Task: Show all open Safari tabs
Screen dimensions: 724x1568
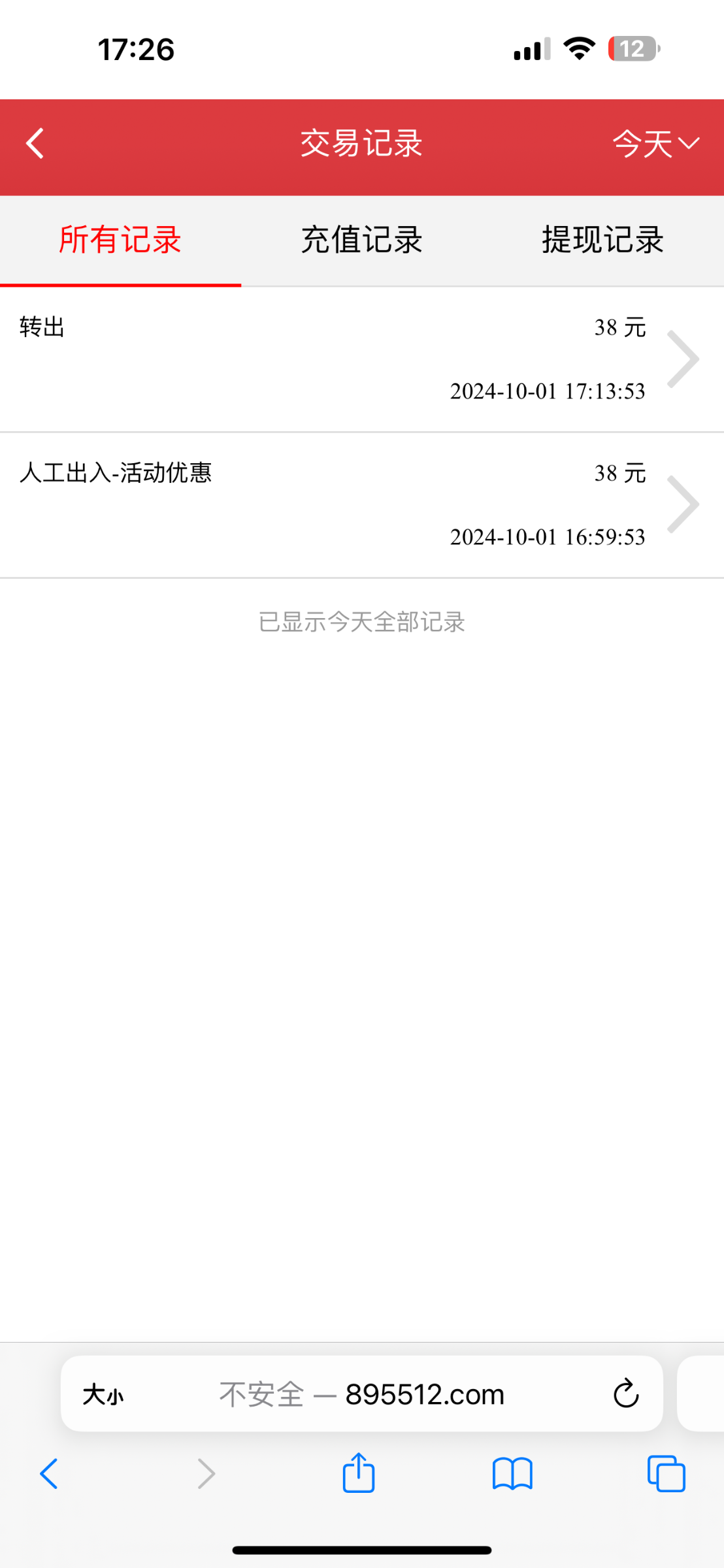Action: pyautogui.click(x=666, y=1474)
